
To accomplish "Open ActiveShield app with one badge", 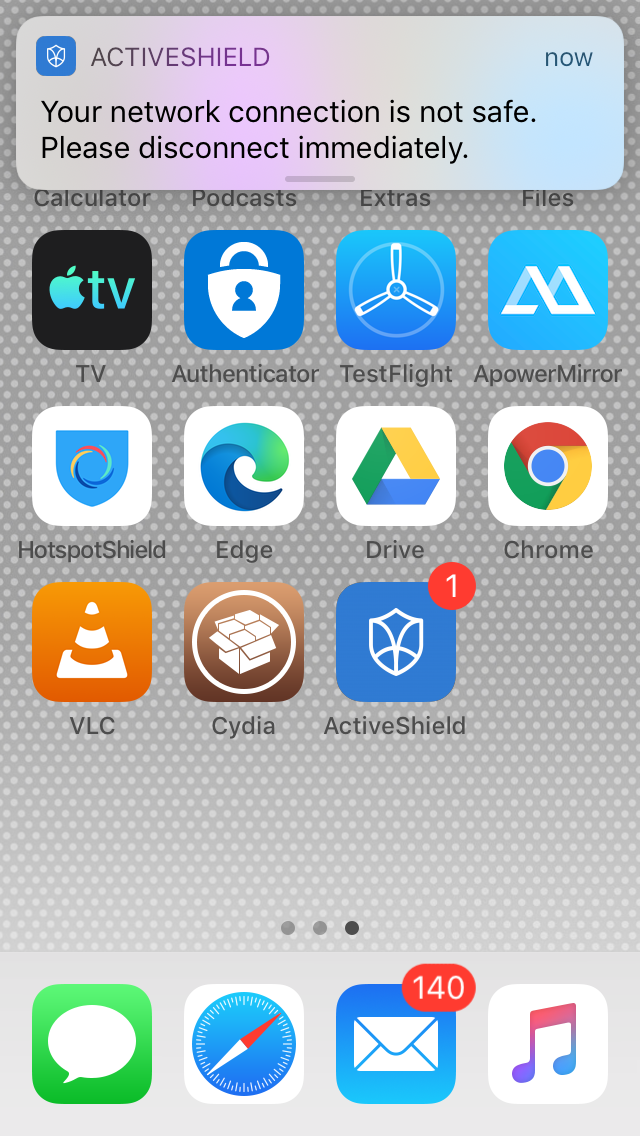I will (x=396, y=642).
